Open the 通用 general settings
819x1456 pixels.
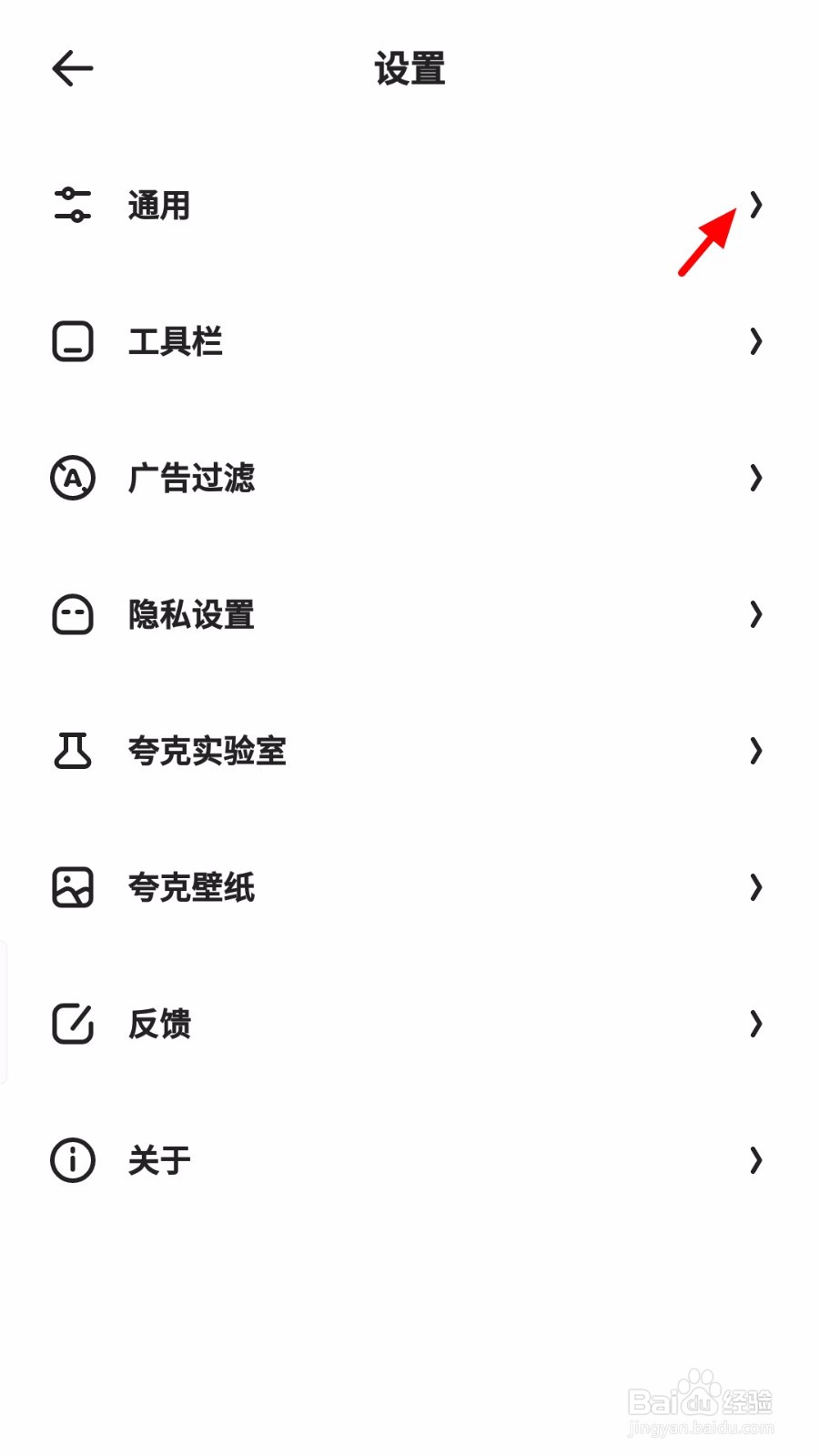(x=409, y=205)
